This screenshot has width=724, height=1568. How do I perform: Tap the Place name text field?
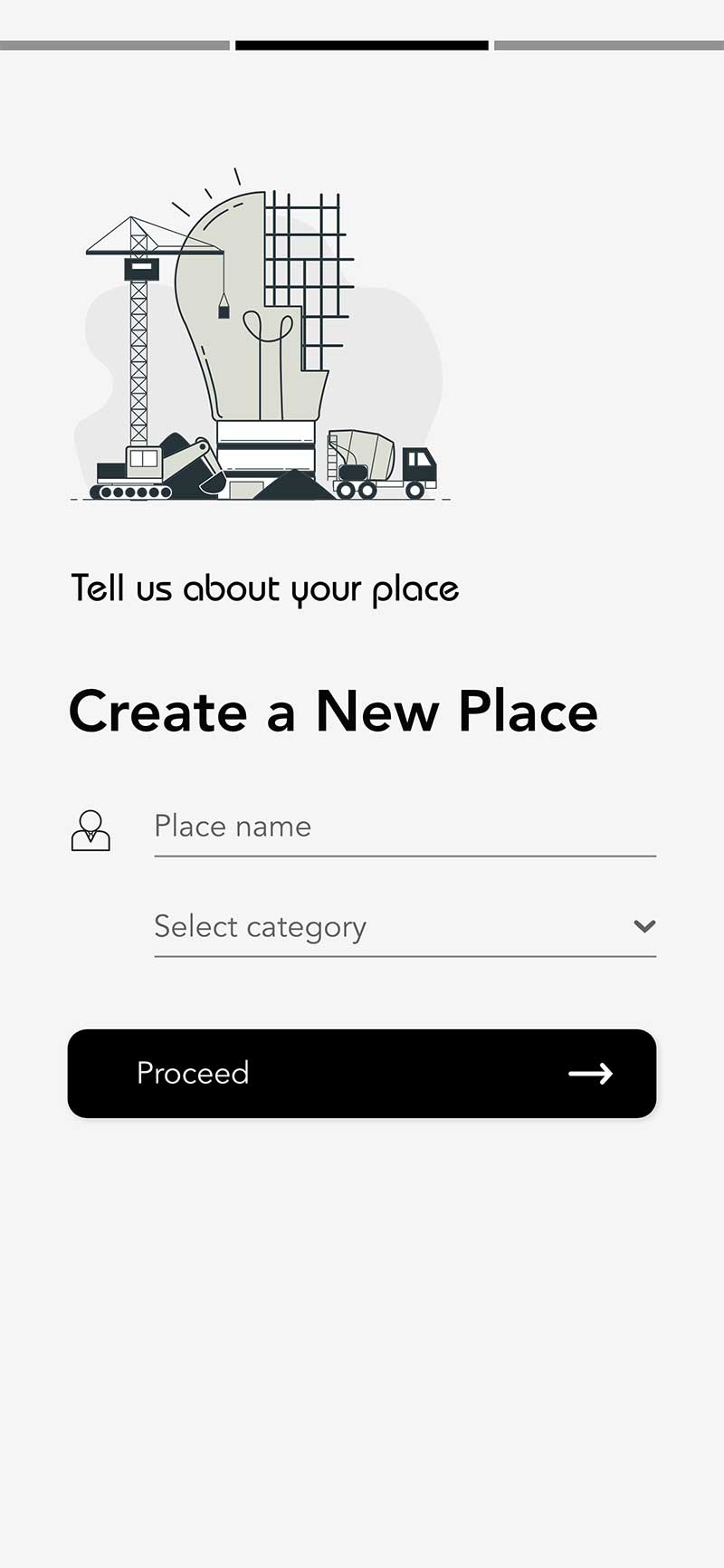[x=405, y=827]
